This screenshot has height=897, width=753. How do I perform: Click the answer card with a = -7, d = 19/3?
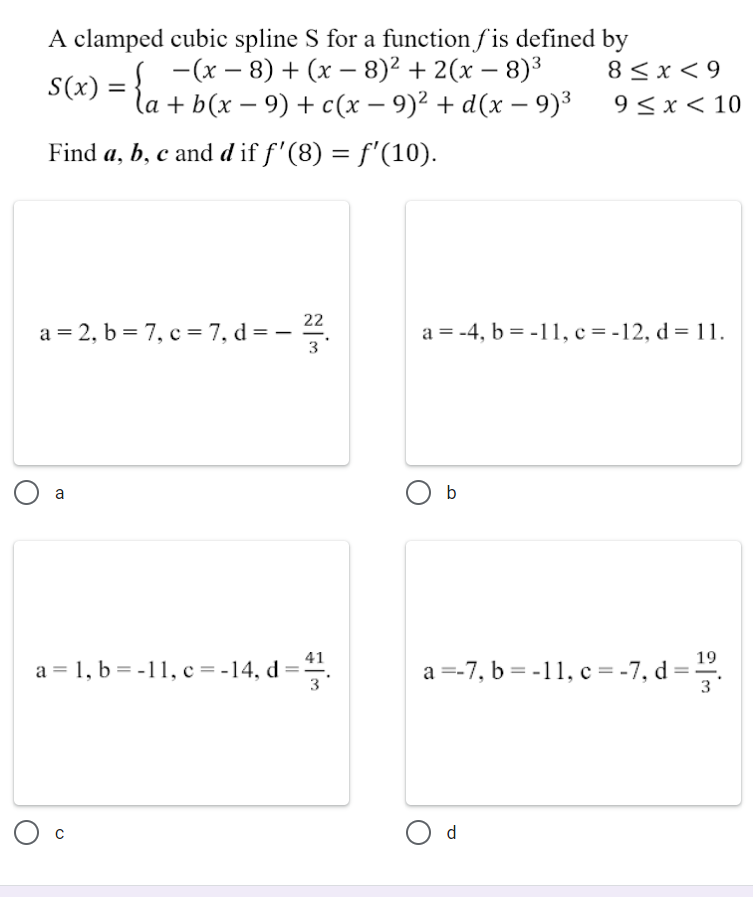572,670
